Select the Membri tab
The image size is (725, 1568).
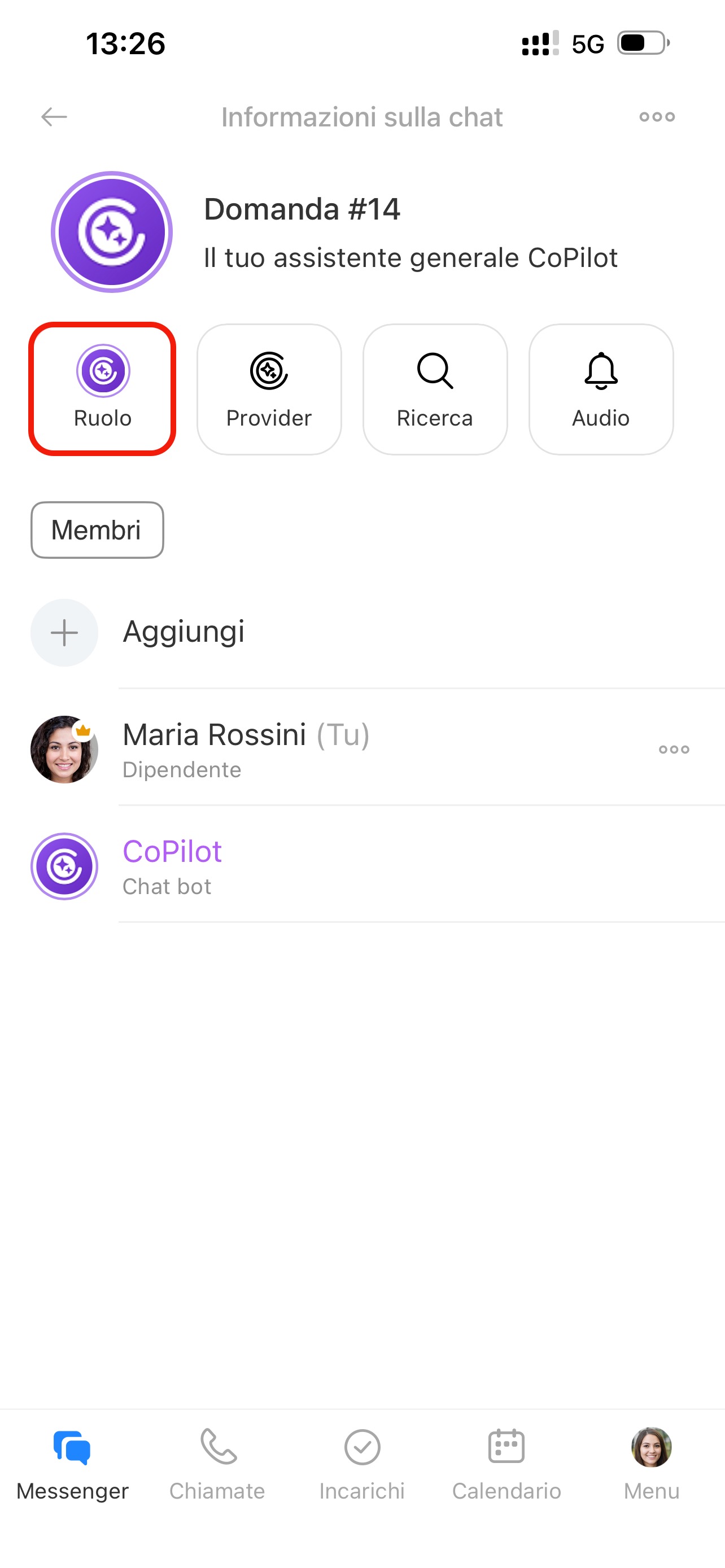[x=97, y=529]
